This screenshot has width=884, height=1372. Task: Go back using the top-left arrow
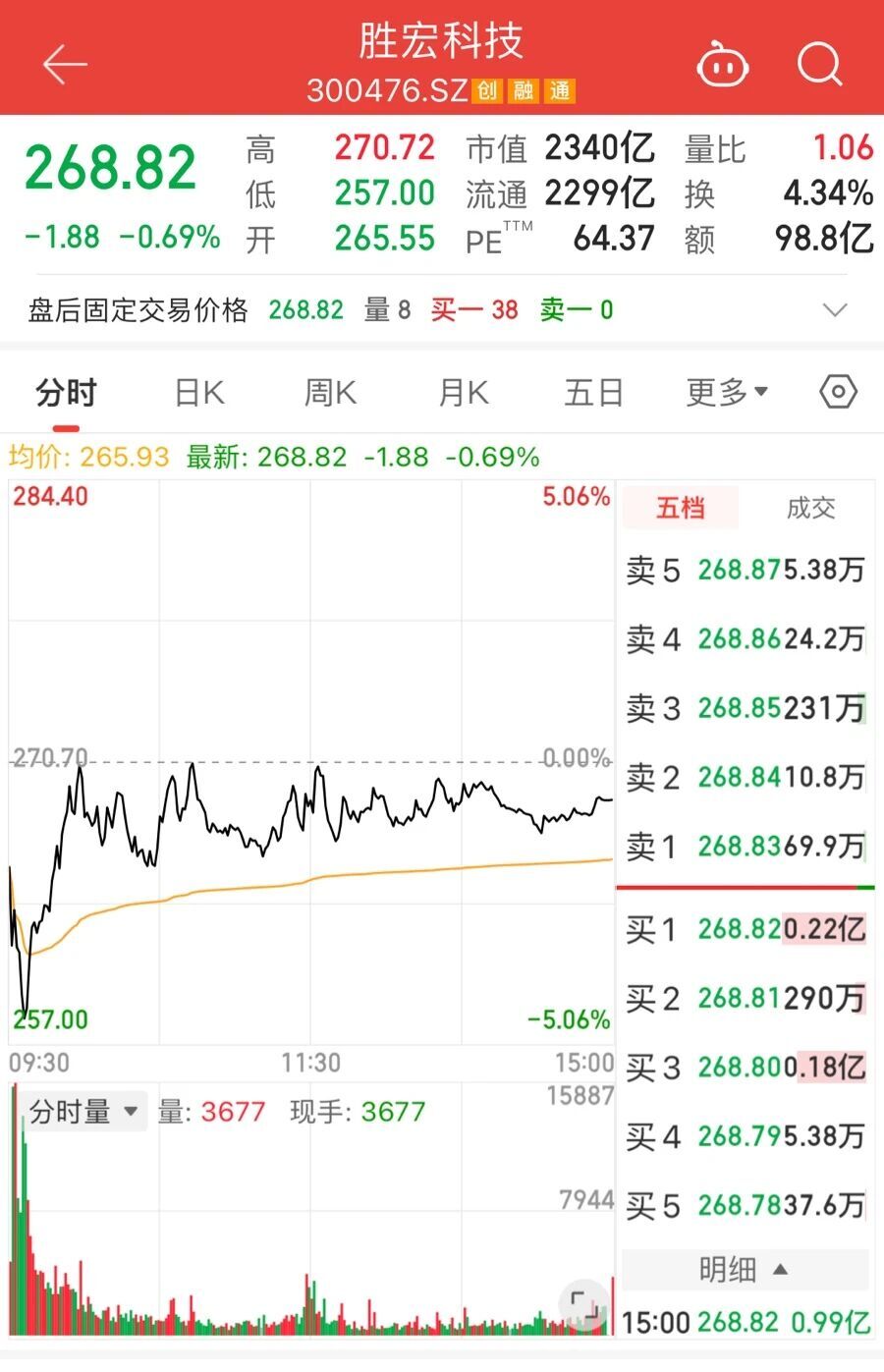(65, 65)
